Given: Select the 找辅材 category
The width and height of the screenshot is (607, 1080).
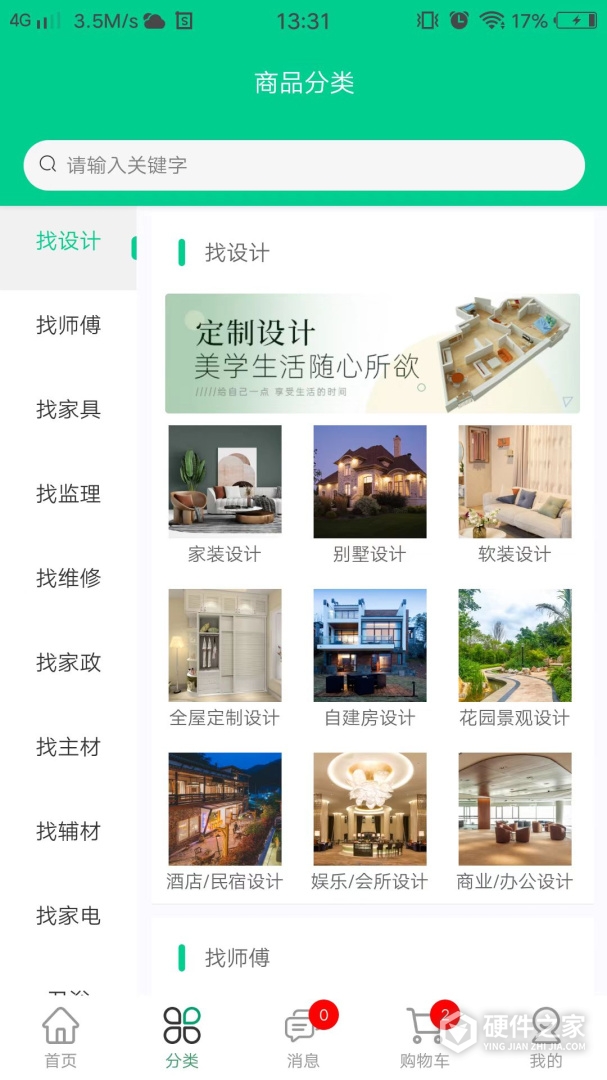Looking at the screenshot, I should click(x=68, y=831).
